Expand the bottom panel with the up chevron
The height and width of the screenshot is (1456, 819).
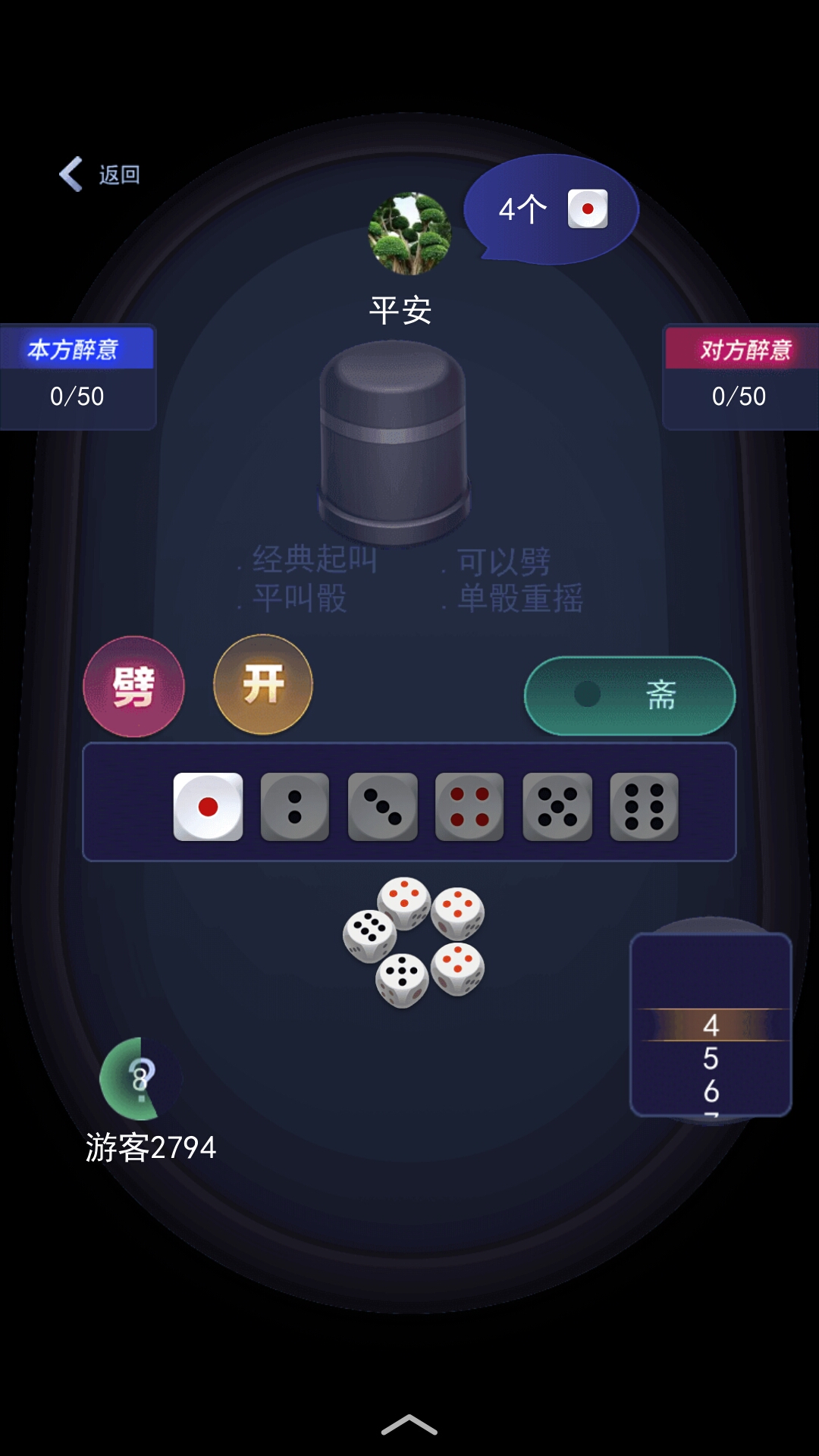[x=409, y=1426]
